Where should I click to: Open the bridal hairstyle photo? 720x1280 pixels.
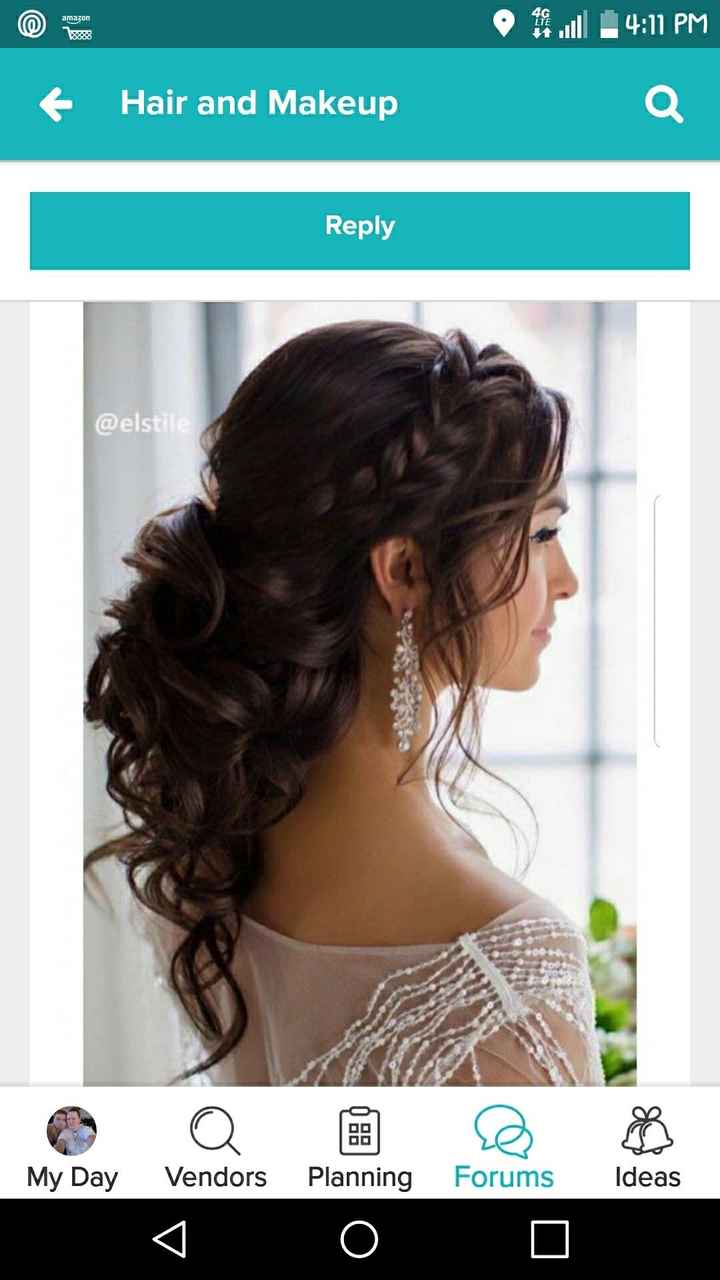(360, 690)
